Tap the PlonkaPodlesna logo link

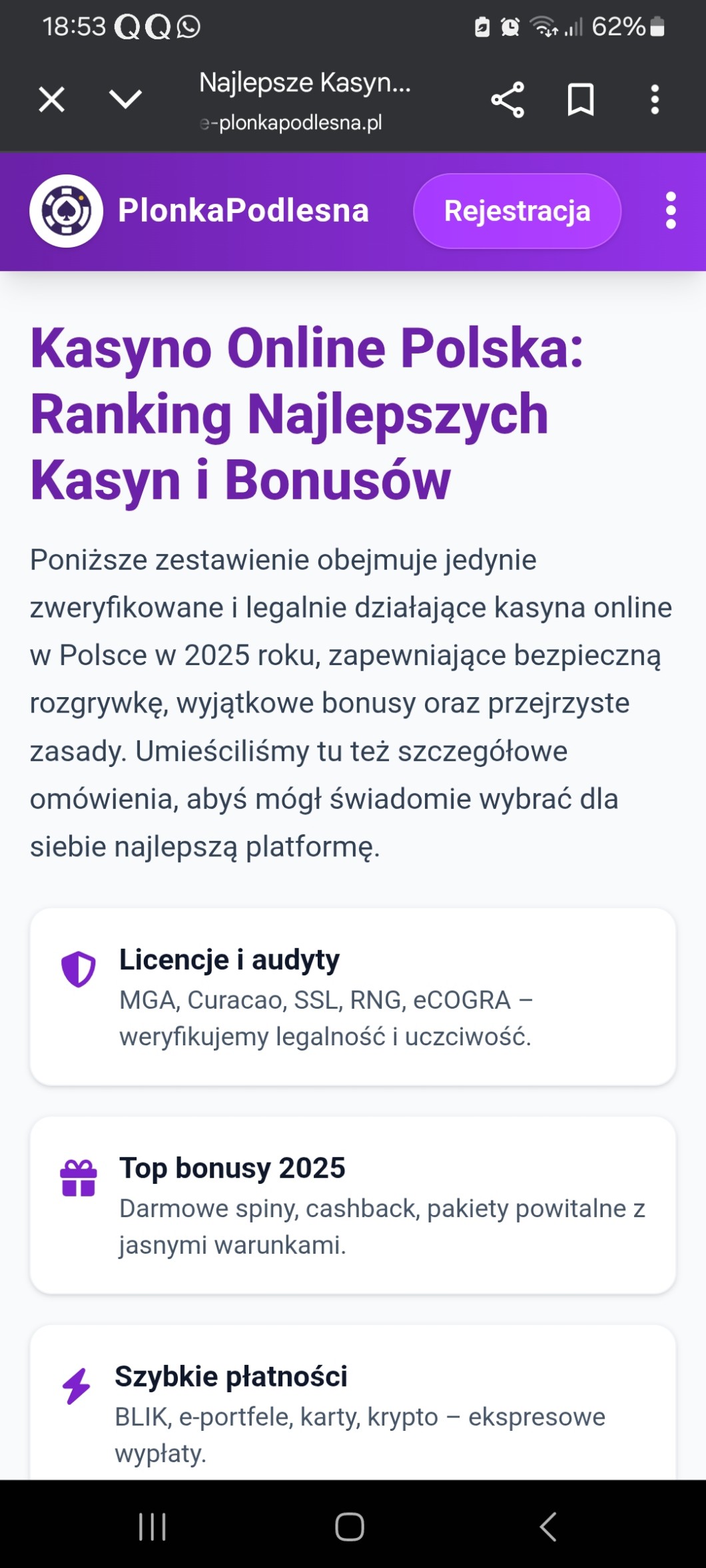coord(199,211)
